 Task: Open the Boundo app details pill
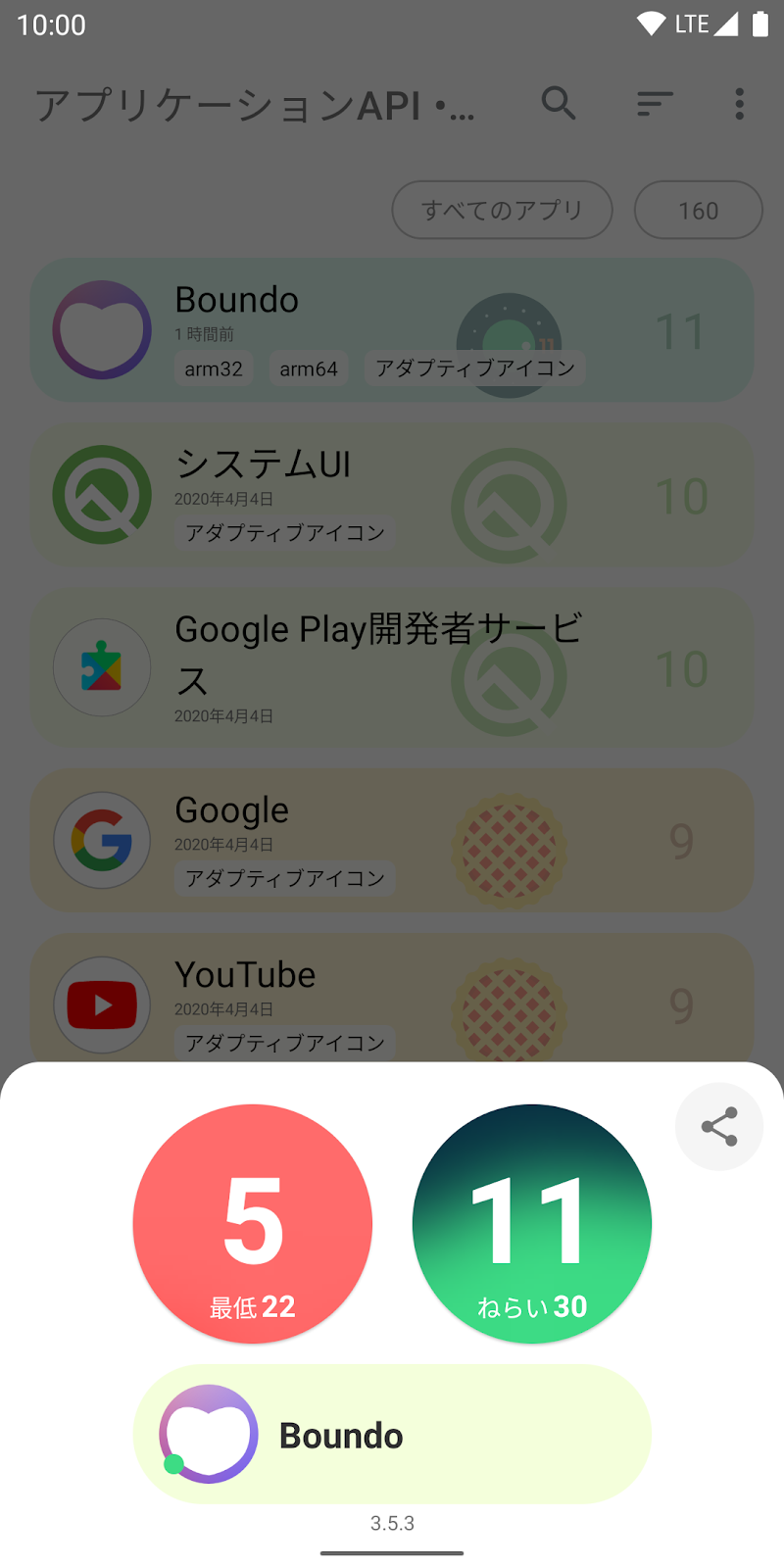392,1435
